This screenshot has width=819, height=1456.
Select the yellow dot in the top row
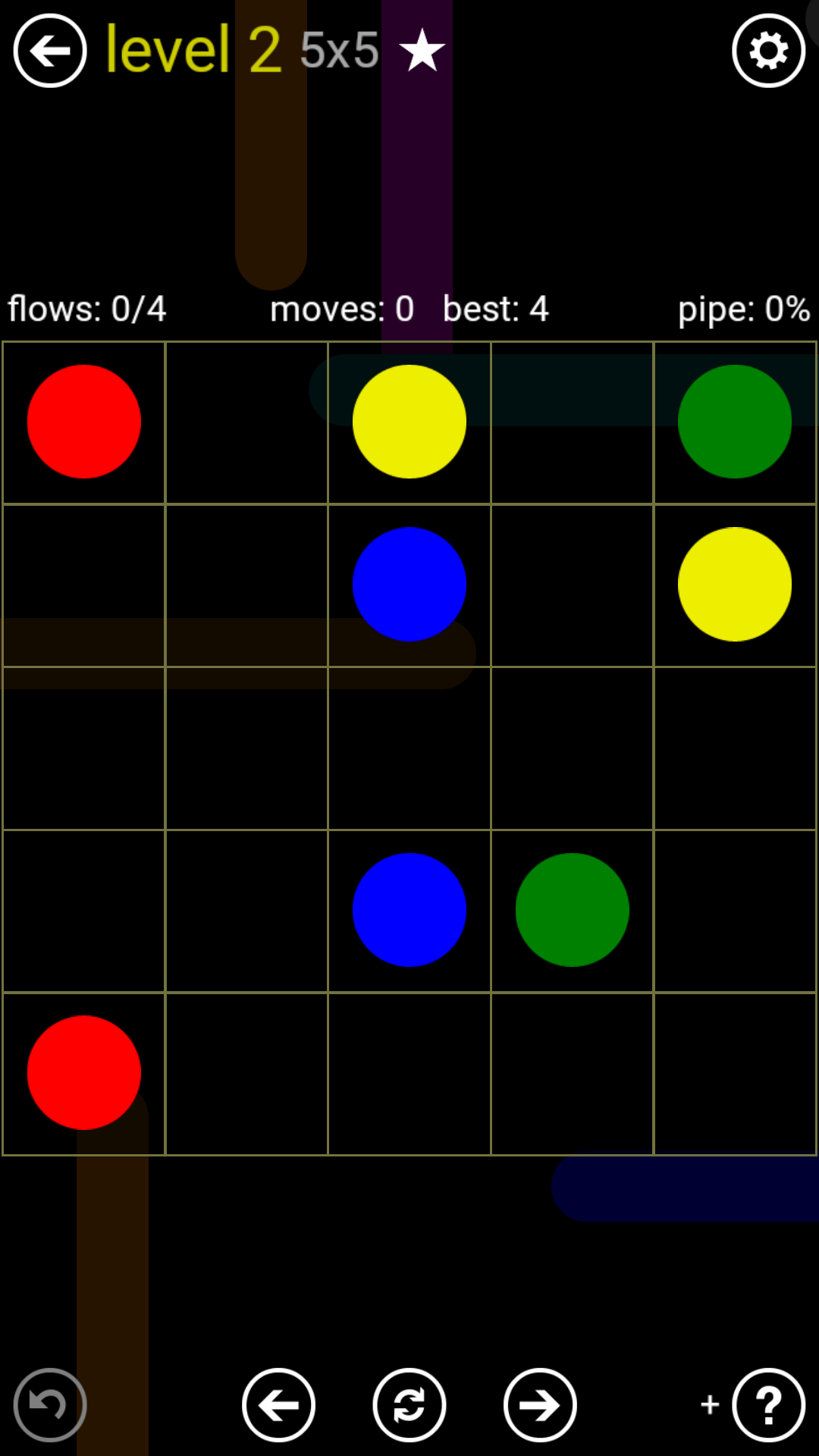coord(409,422)
